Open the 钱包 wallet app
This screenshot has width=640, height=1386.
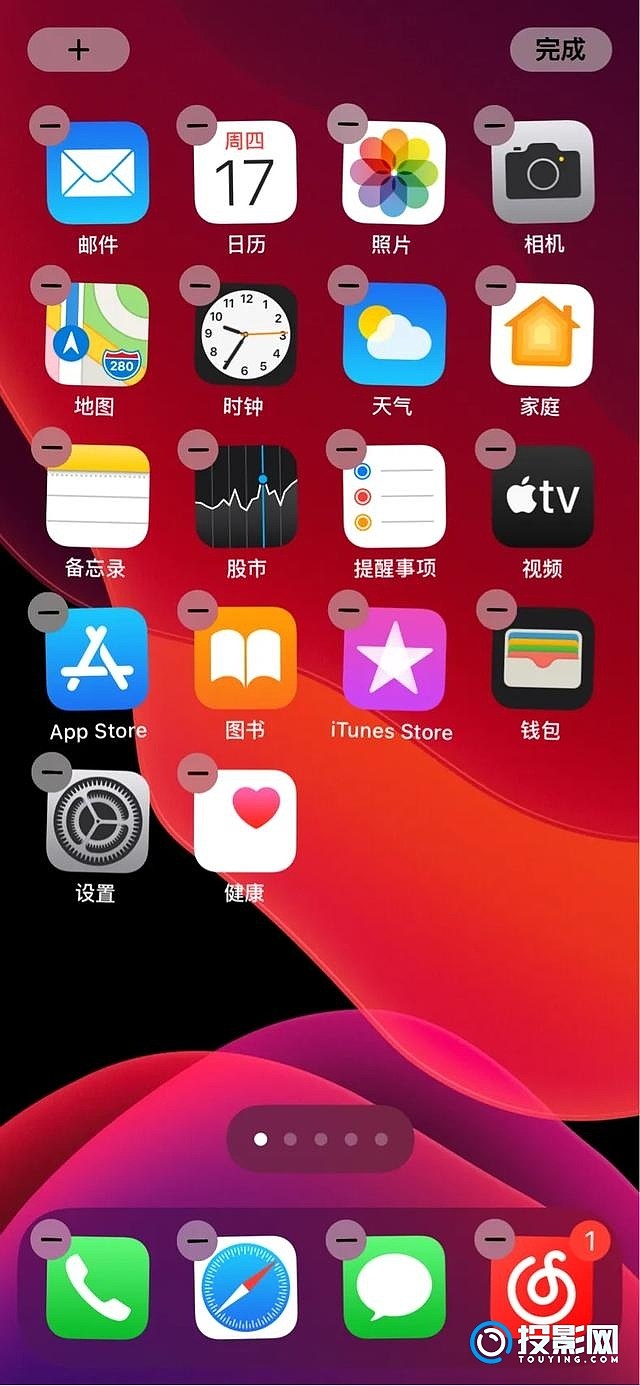[542, 659]
